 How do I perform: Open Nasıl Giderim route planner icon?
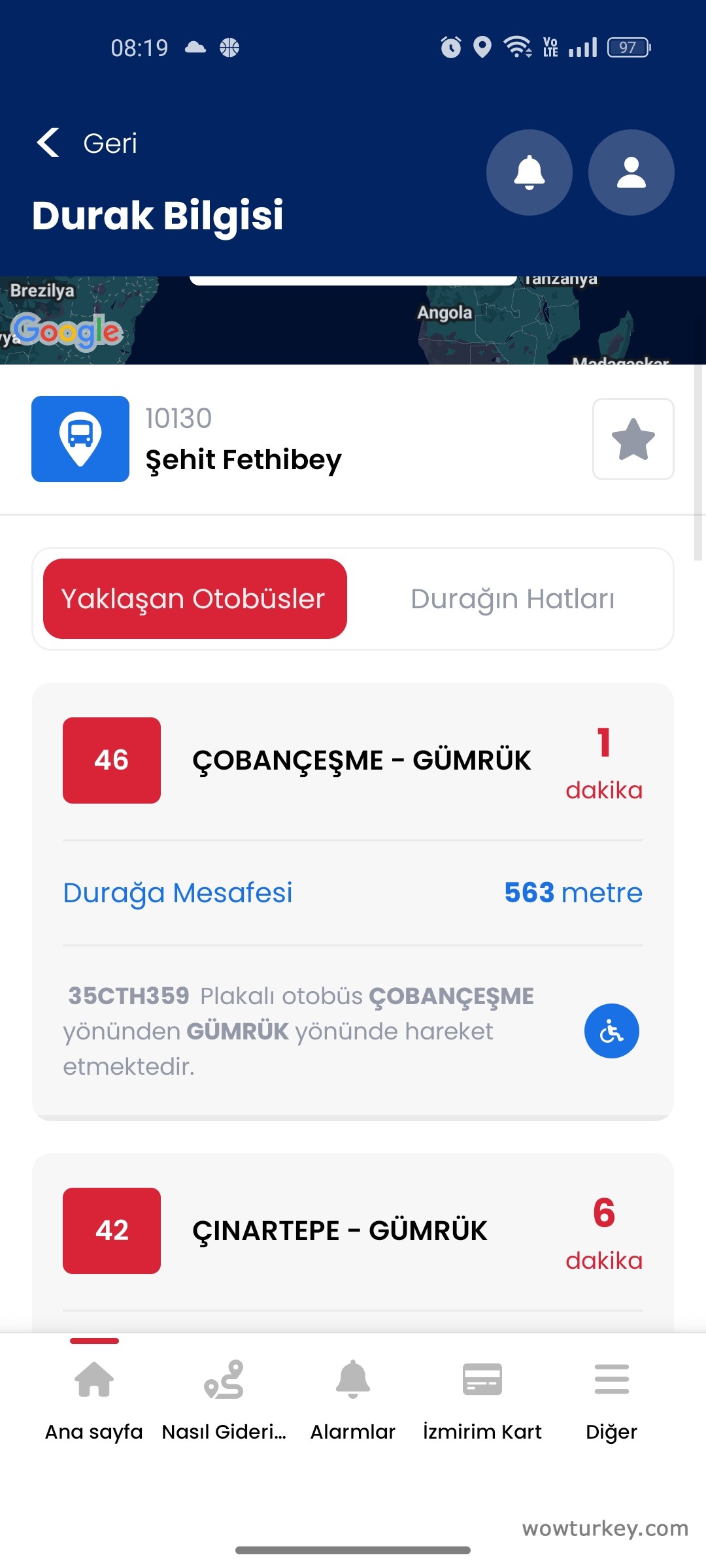click(x=224, y=1380)
